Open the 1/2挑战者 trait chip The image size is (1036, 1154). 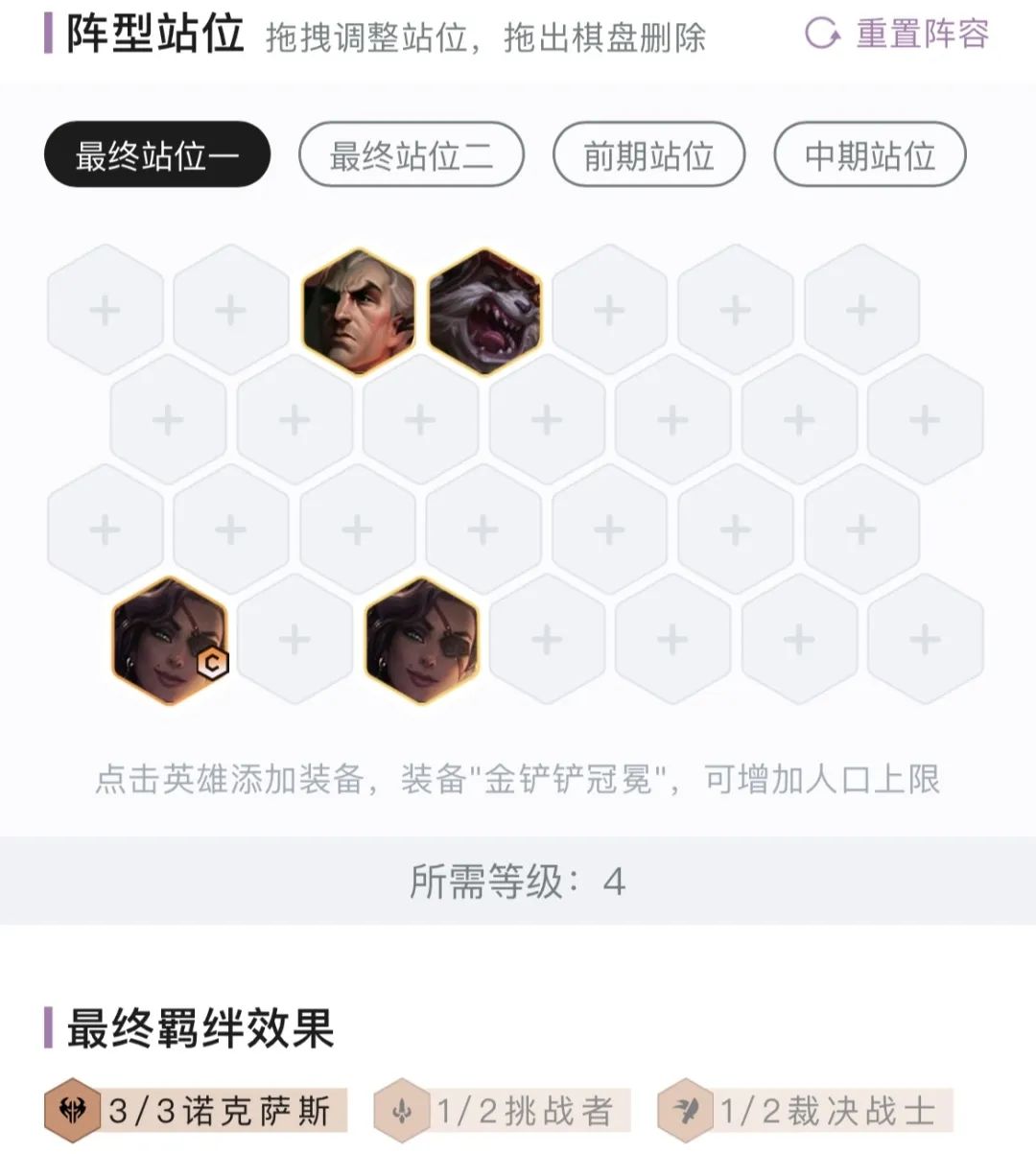tap(503, 1111)
